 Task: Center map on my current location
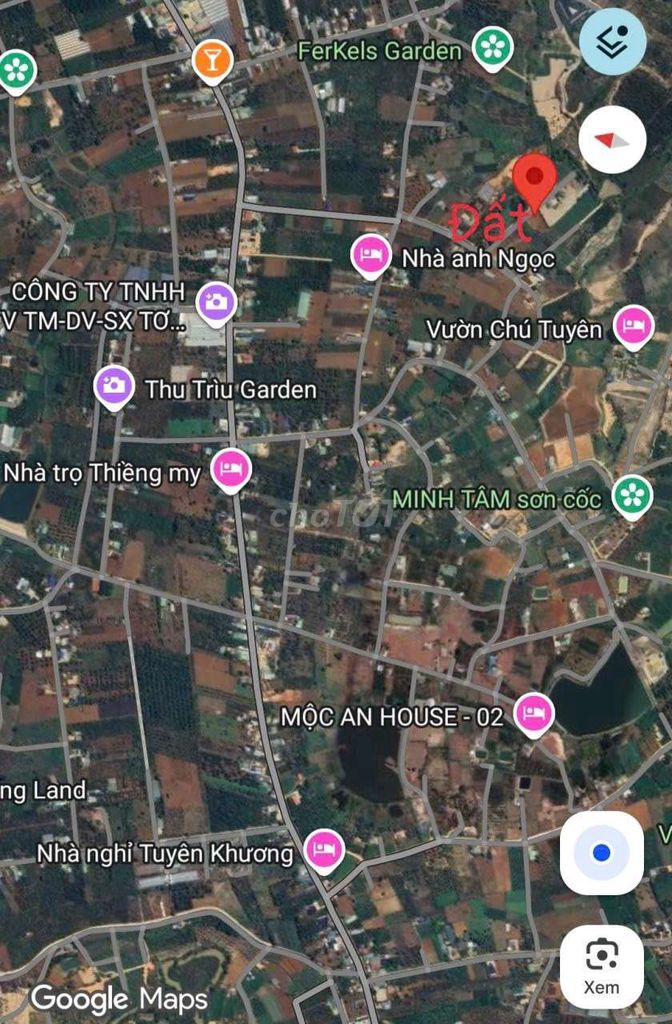click(601, 853)
